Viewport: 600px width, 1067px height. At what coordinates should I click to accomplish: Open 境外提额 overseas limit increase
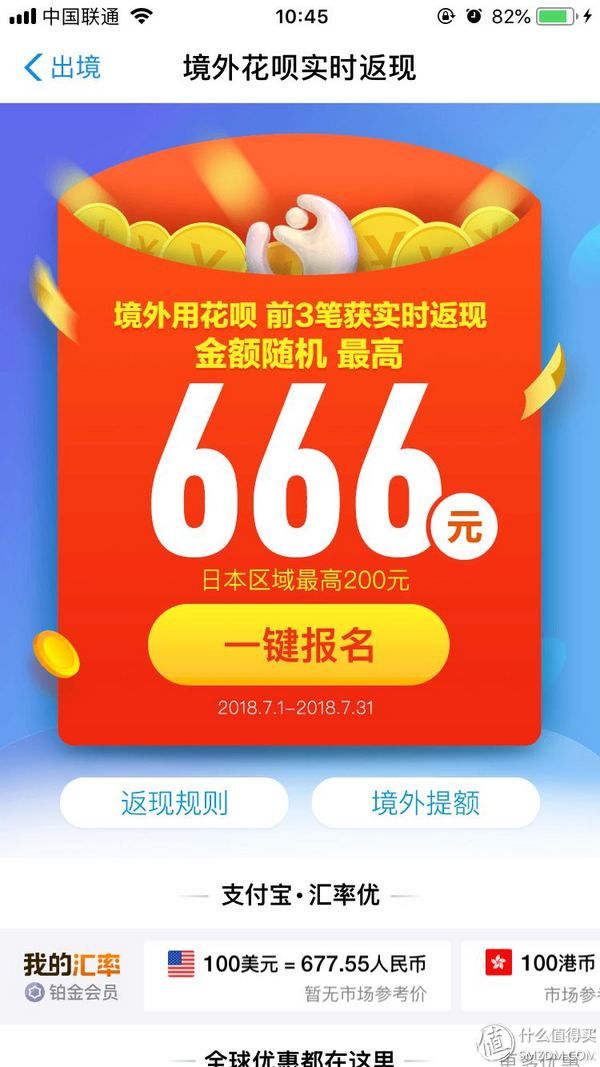[x=425, y=803]
